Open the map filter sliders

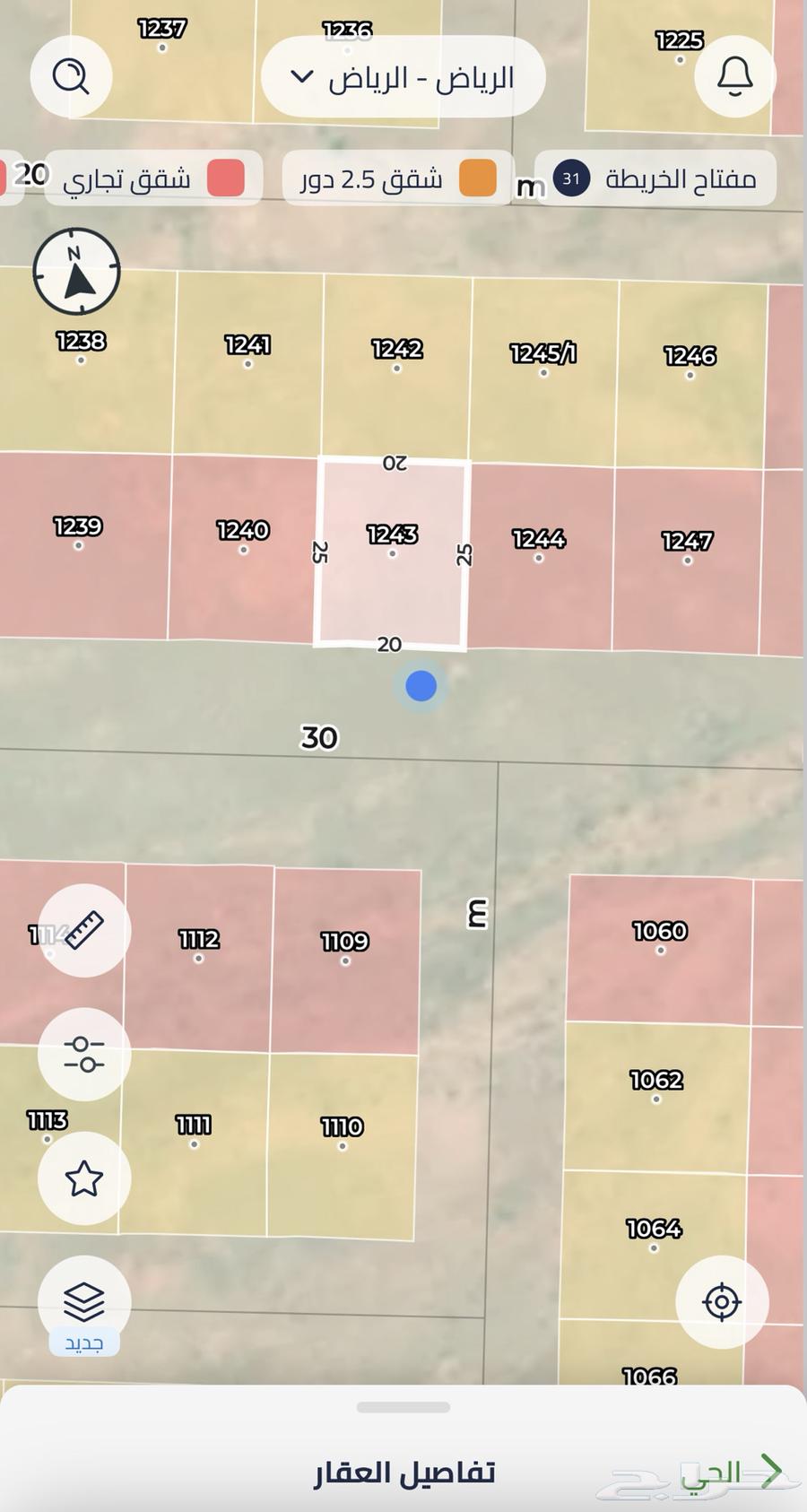tap(83, 1054)
